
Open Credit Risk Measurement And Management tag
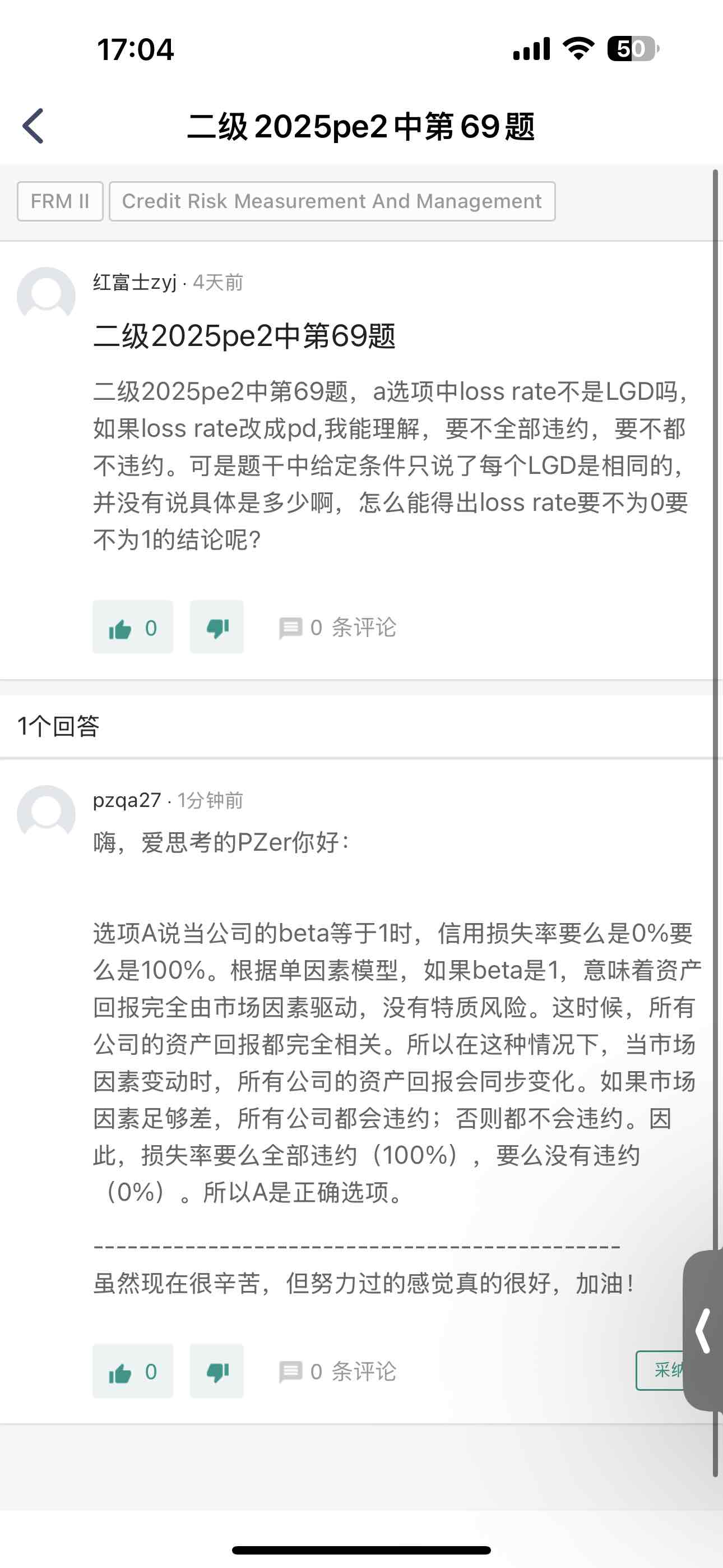coord(332,201)
